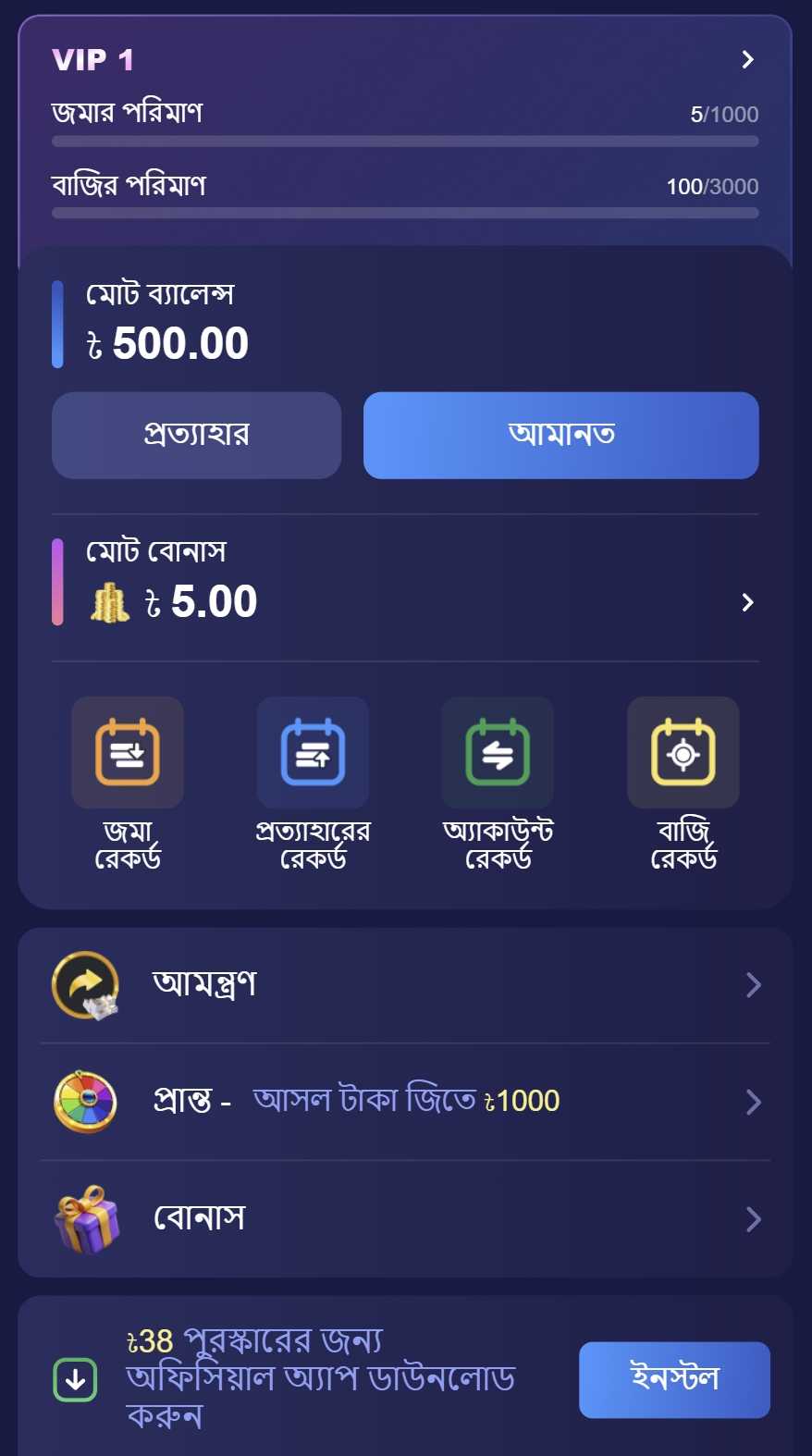Tap the প্রত্যাহার withdraw button

[x=196, y=435]
